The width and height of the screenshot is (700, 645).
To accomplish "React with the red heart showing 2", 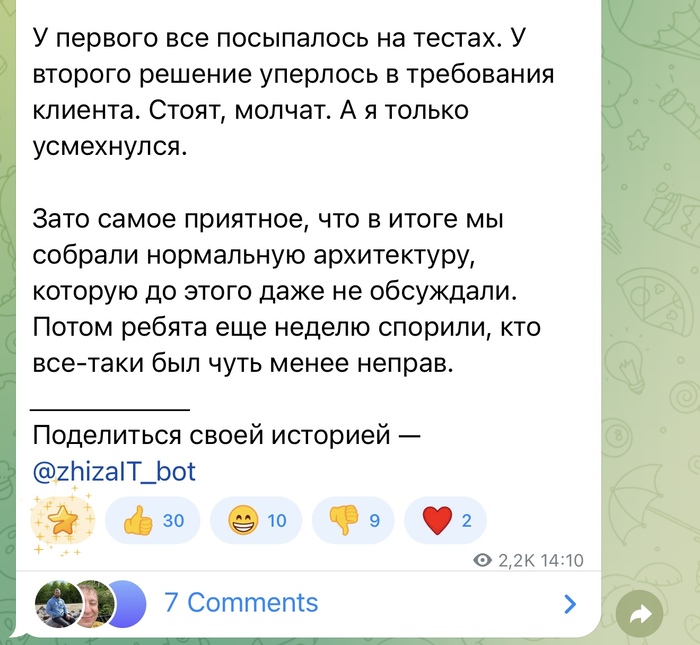I will tap(445, 520).
